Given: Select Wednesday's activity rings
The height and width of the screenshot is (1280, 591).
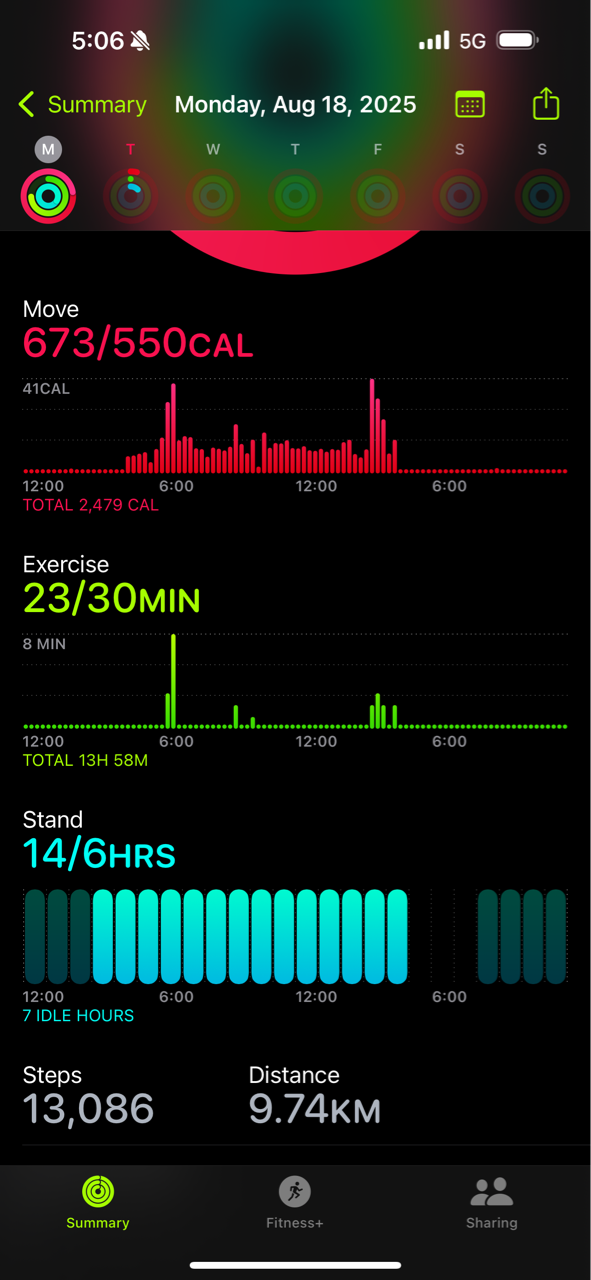Looking at the screenshot, I should tap(213, 196).
